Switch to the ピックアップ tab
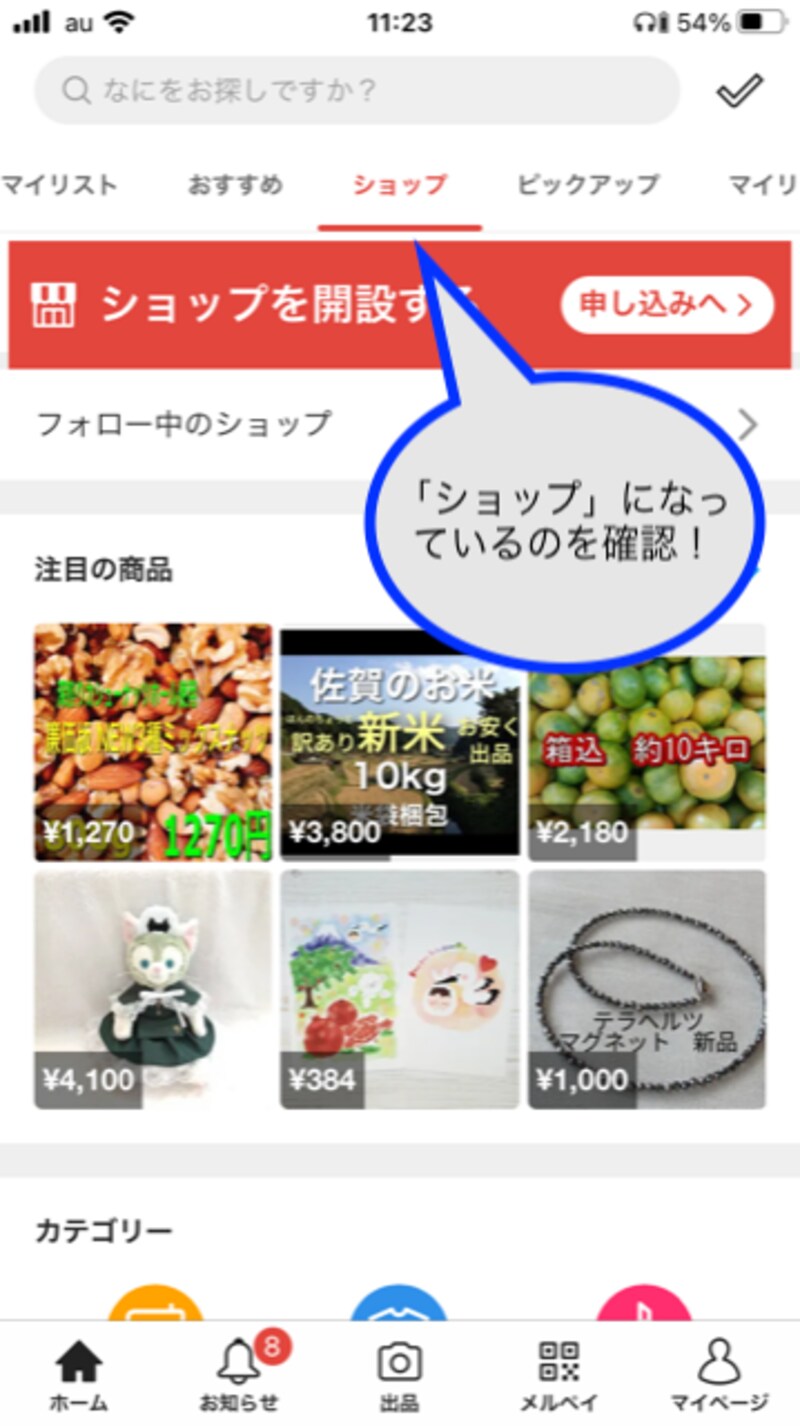 [x=585, y=185]
